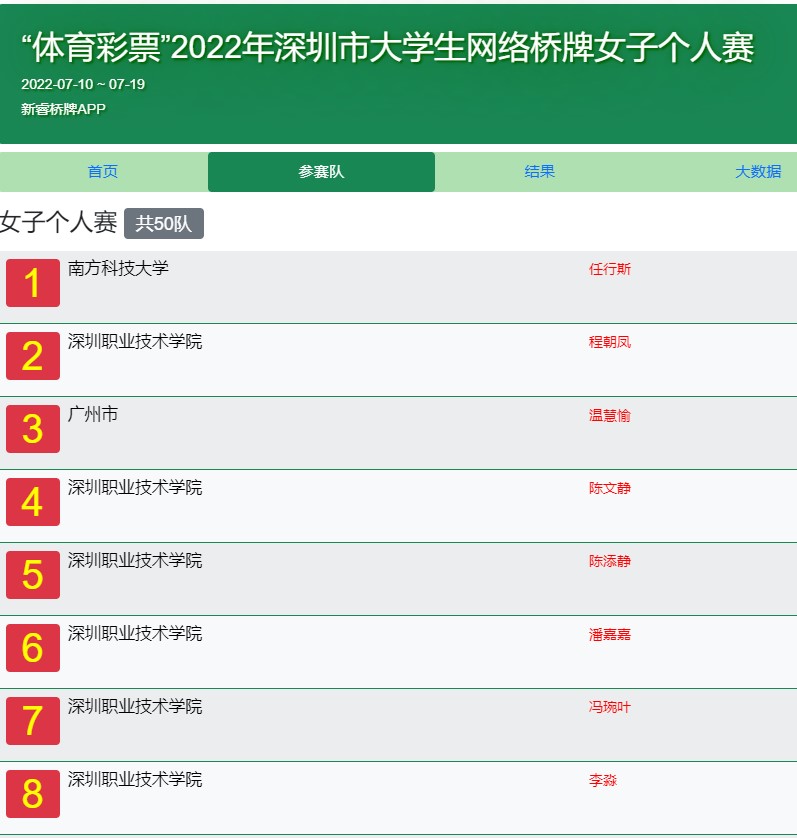Screen dimensions: 797x838
Task: Tap player name 冯琬叶
Action: (x=610, y=707)
